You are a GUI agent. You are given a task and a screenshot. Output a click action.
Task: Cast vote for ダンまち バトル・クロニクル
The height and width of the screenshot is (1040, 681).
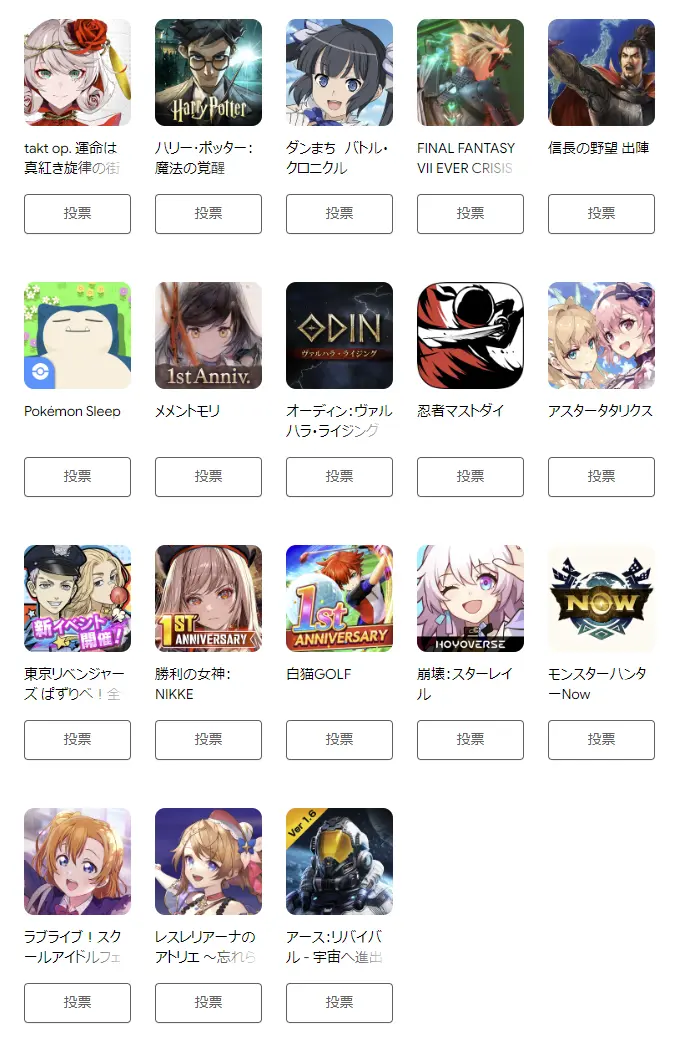(339, 214)
